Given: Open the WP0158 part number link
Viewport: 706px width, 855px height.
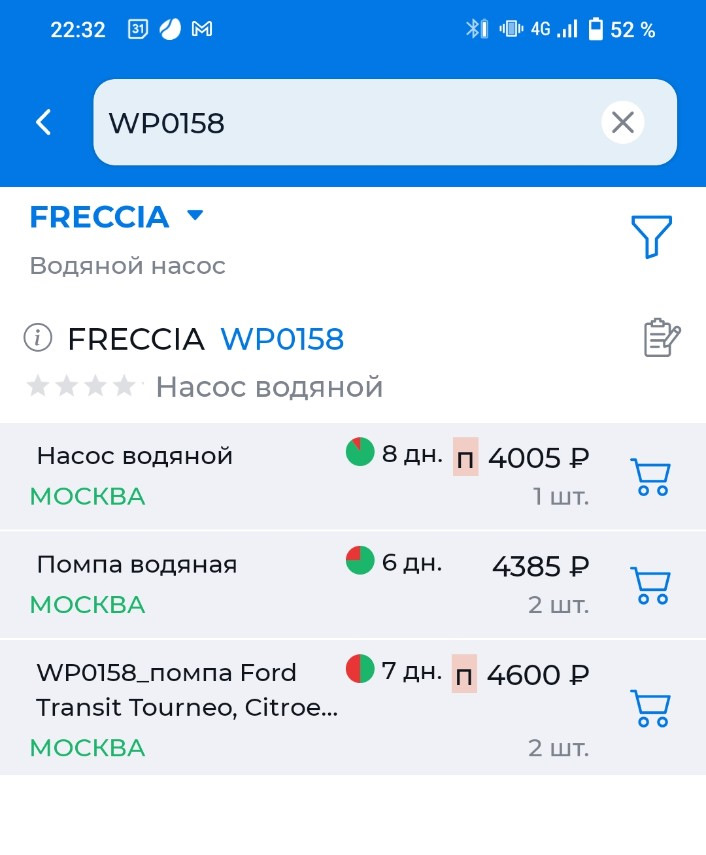Looking at the screenshot, I should [x=282, y=340].
